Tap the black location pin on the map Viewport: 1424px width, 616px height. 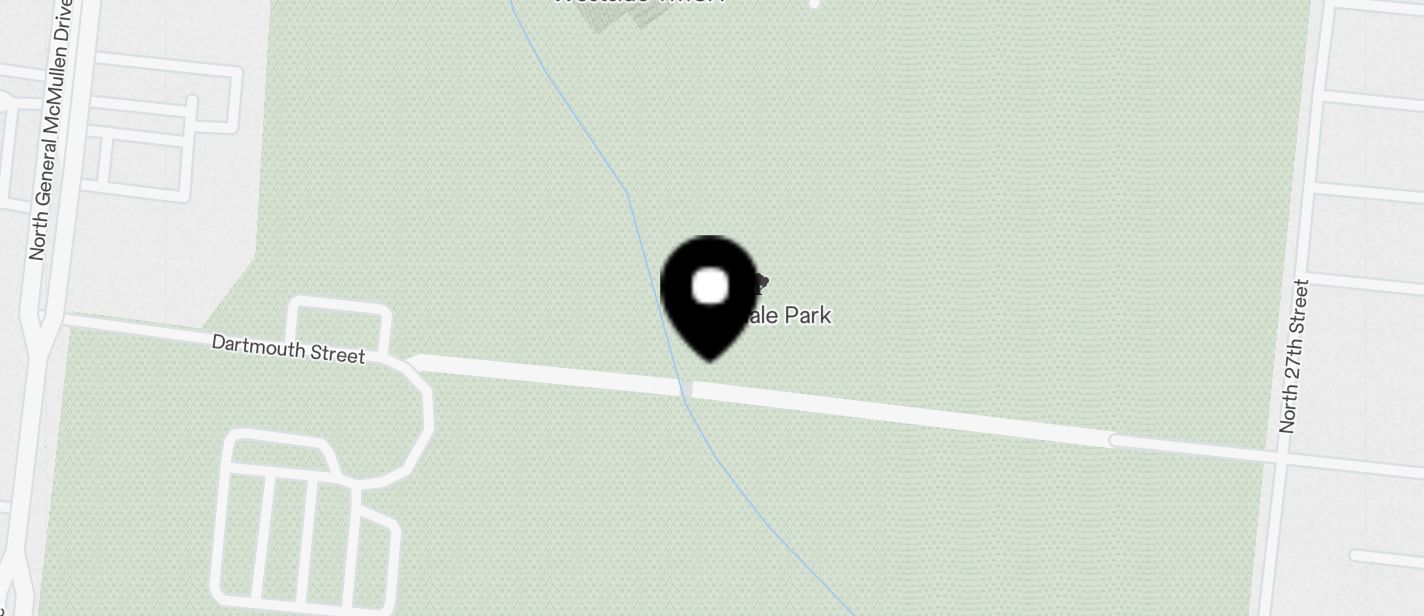[x=710, y=295]
